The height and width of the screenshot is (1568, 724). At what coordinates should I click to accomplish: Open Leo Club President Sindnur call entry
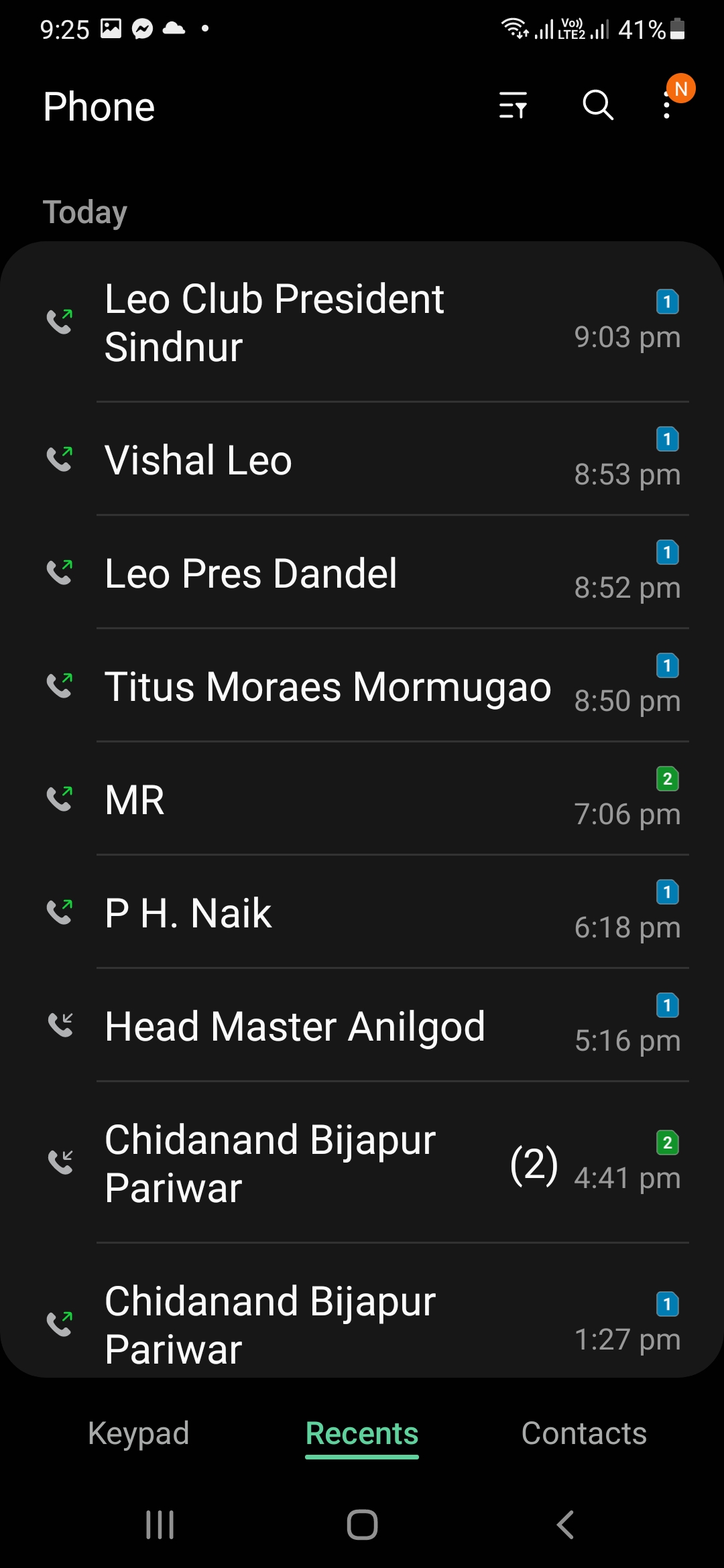(362, 323)
